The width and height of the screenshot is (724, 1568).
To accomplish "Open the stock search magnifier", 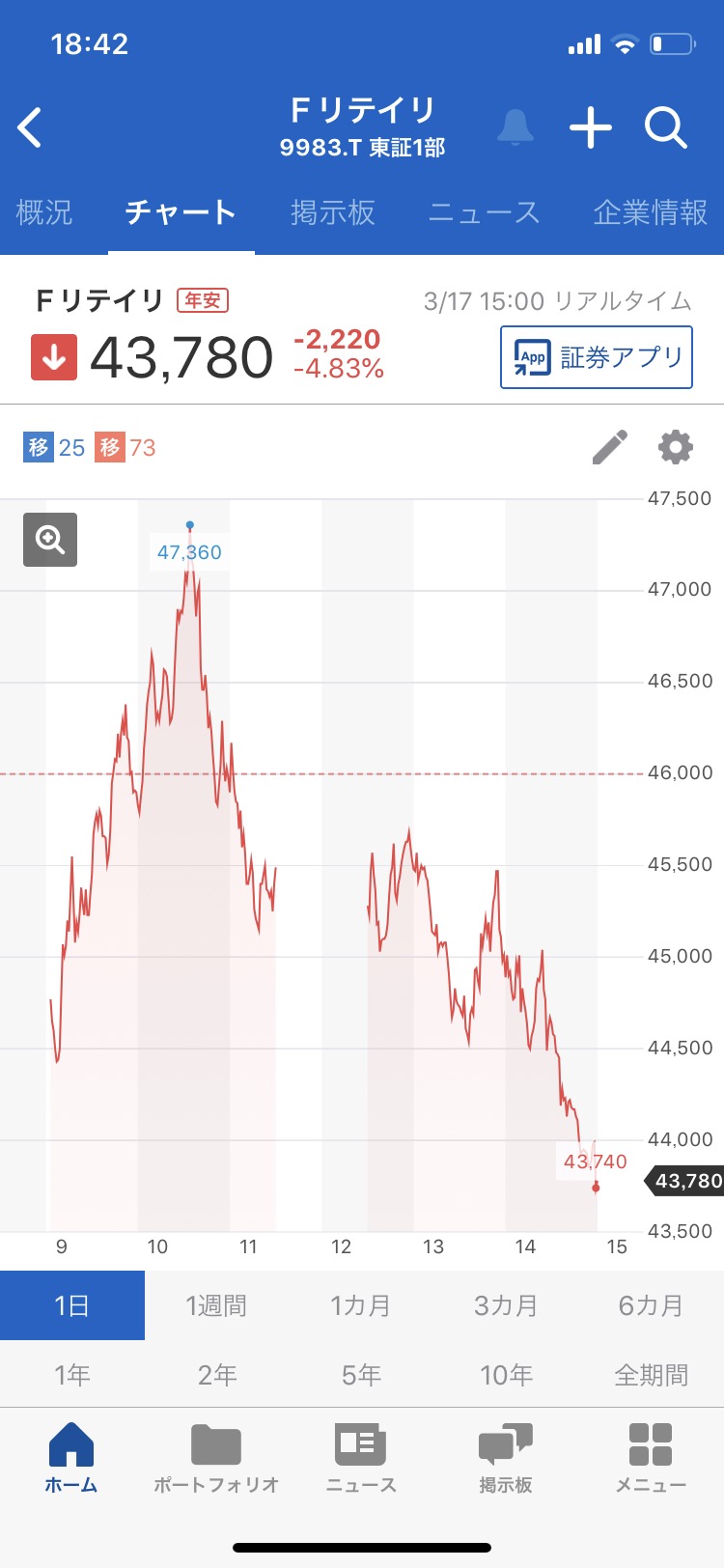I will pyautogui.click(x=665, y=127).
